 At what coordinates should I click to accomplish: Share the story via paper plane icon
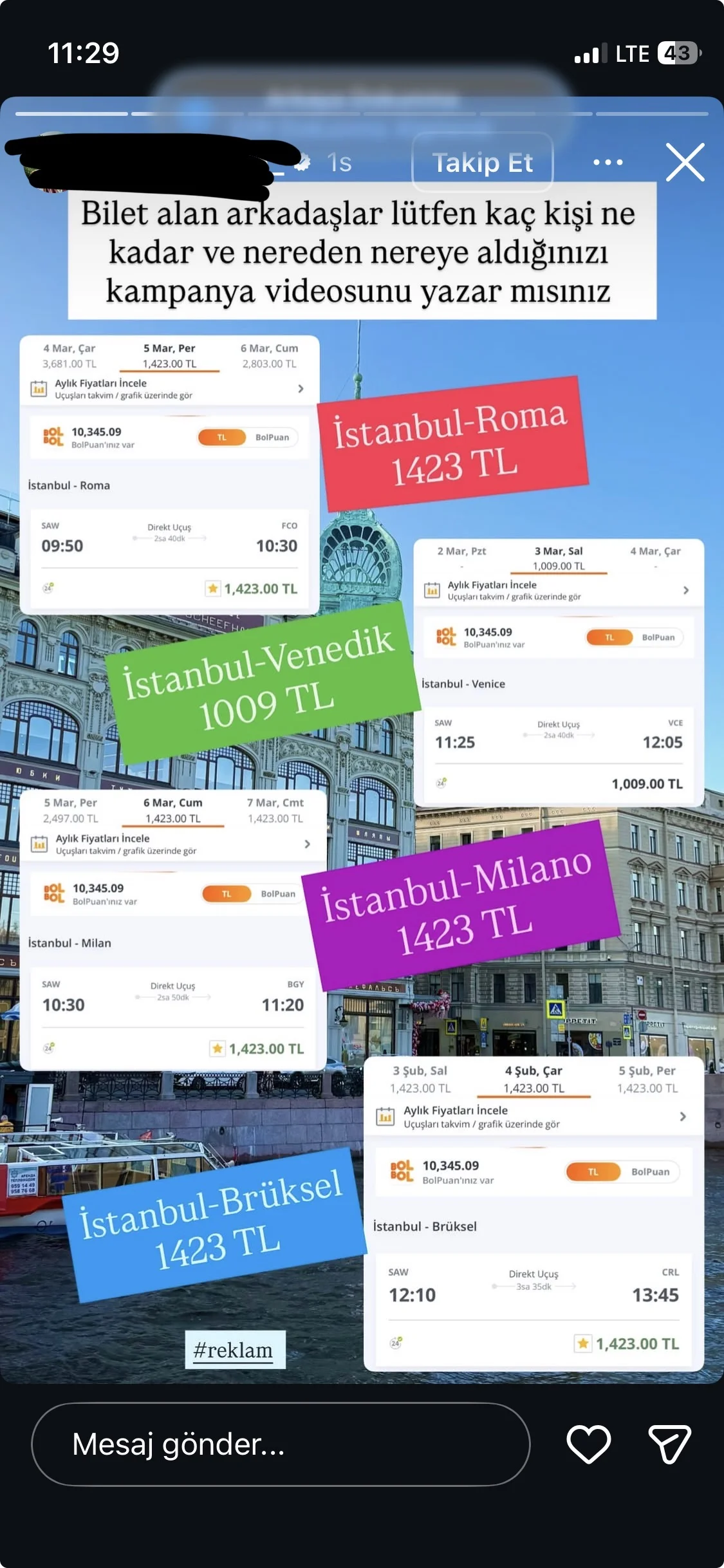(669, 1444)
